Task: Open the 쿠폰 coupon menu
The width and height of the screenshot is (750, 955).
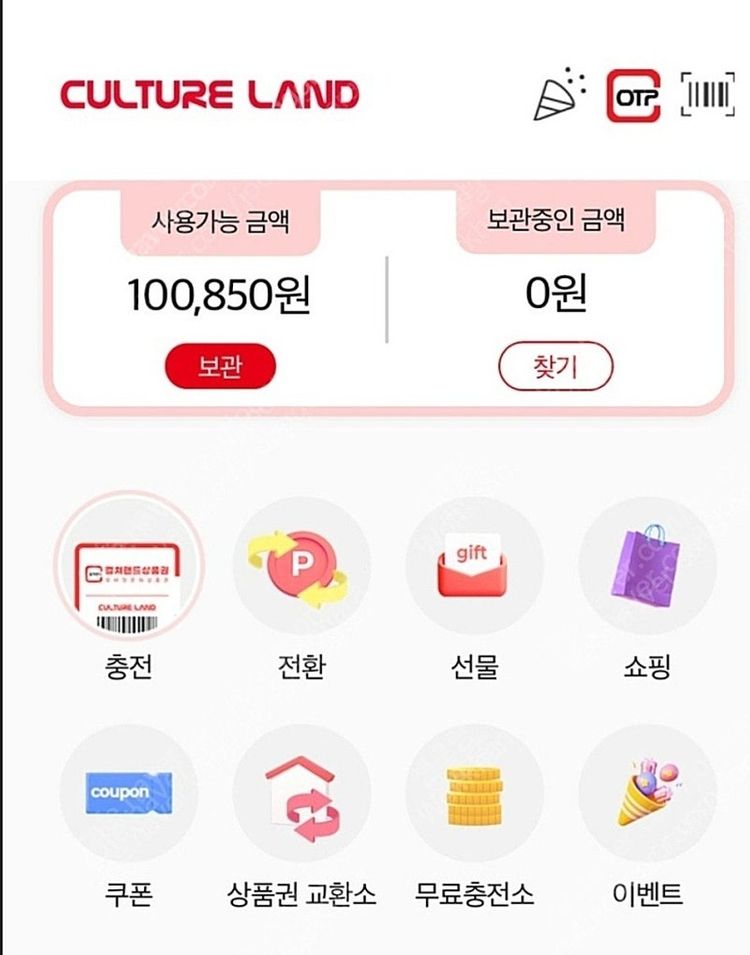Action: (128, 794)
